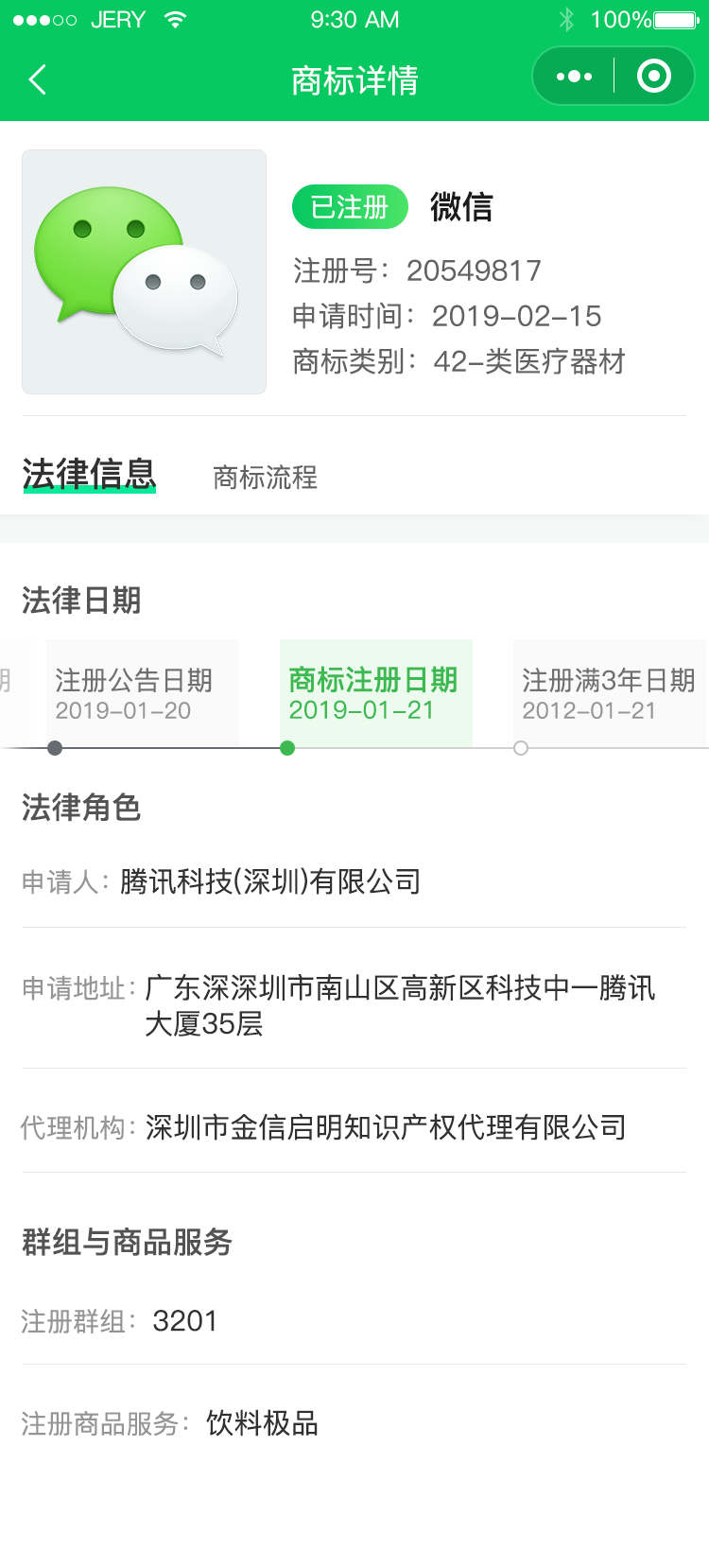The width and height of the screenshot is (709, 1568).
Task: Switch to the 商标流程 tab
Action: 265,478
